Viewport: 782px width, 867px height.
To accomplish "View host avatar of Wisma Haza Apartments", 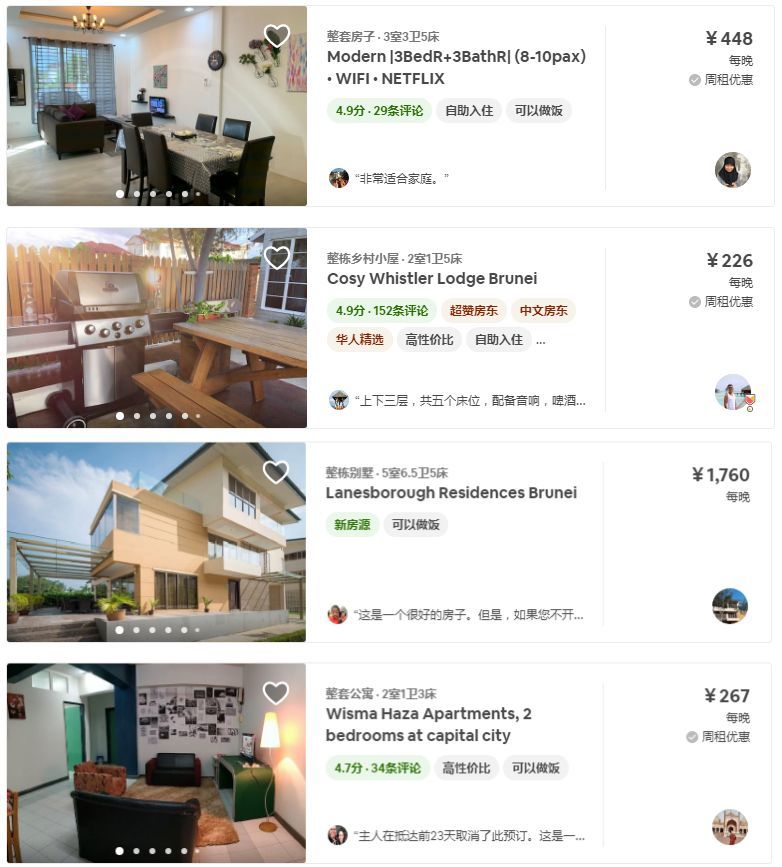I will coord(730,827).
